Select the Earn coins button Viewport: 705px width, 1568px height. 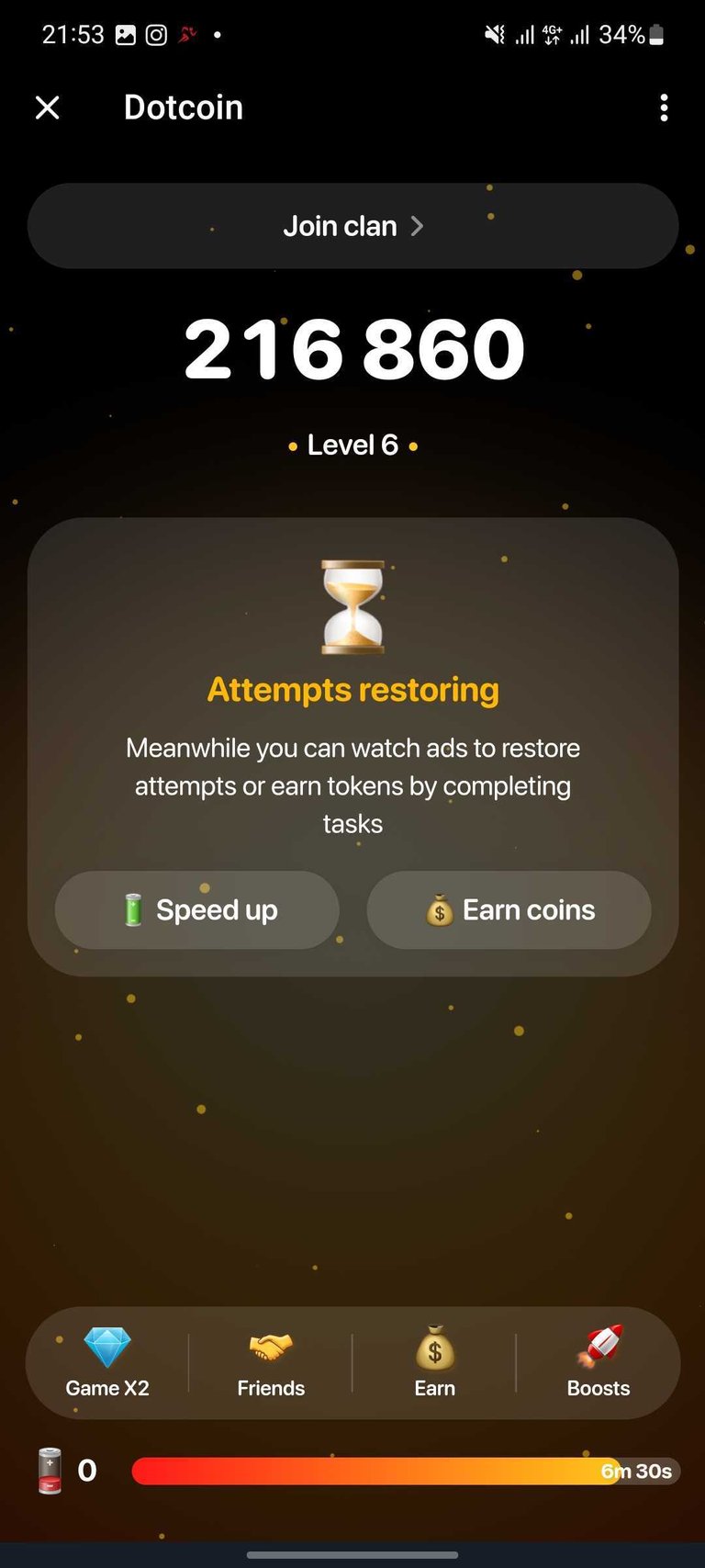509,909
